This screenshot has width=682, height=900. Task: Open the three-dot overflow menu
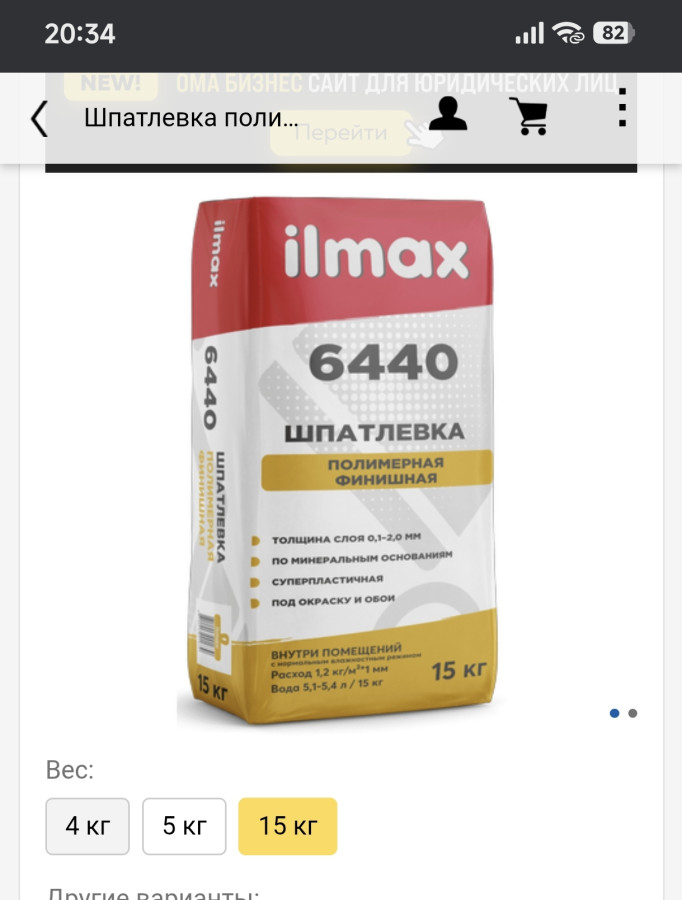(622, 109)
